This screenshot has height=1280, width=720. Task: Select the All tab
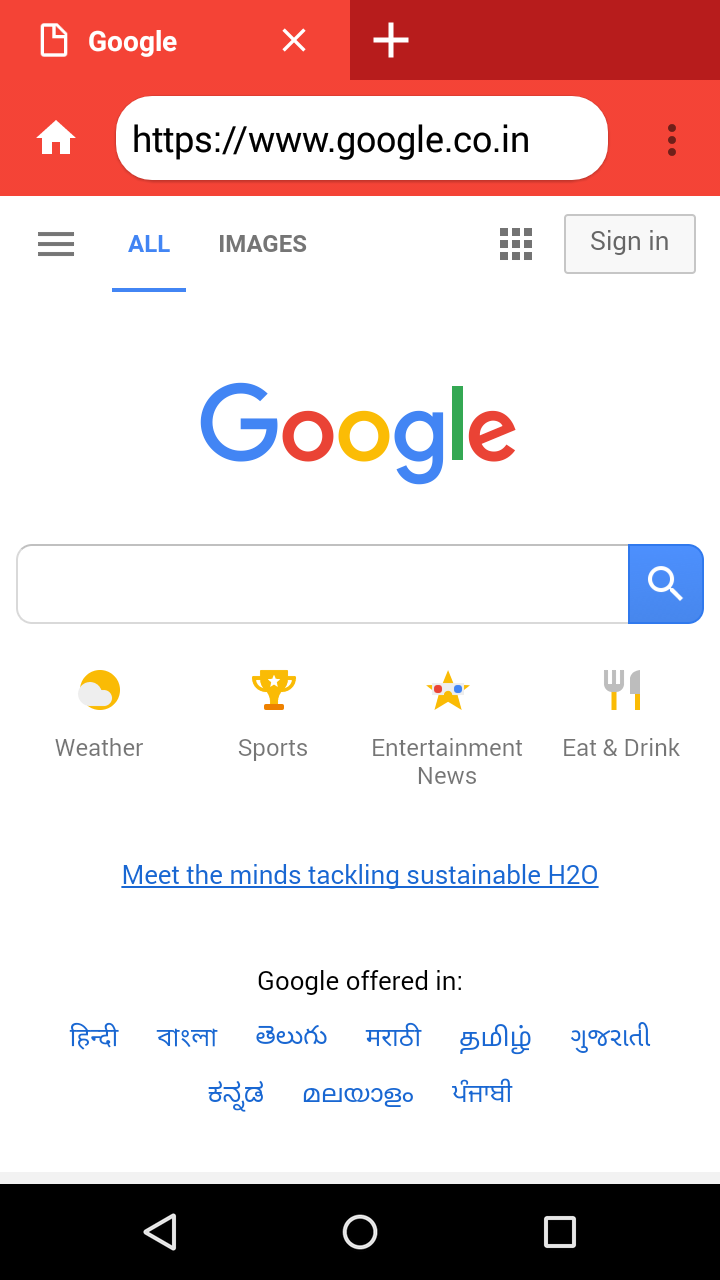(149, 244)
